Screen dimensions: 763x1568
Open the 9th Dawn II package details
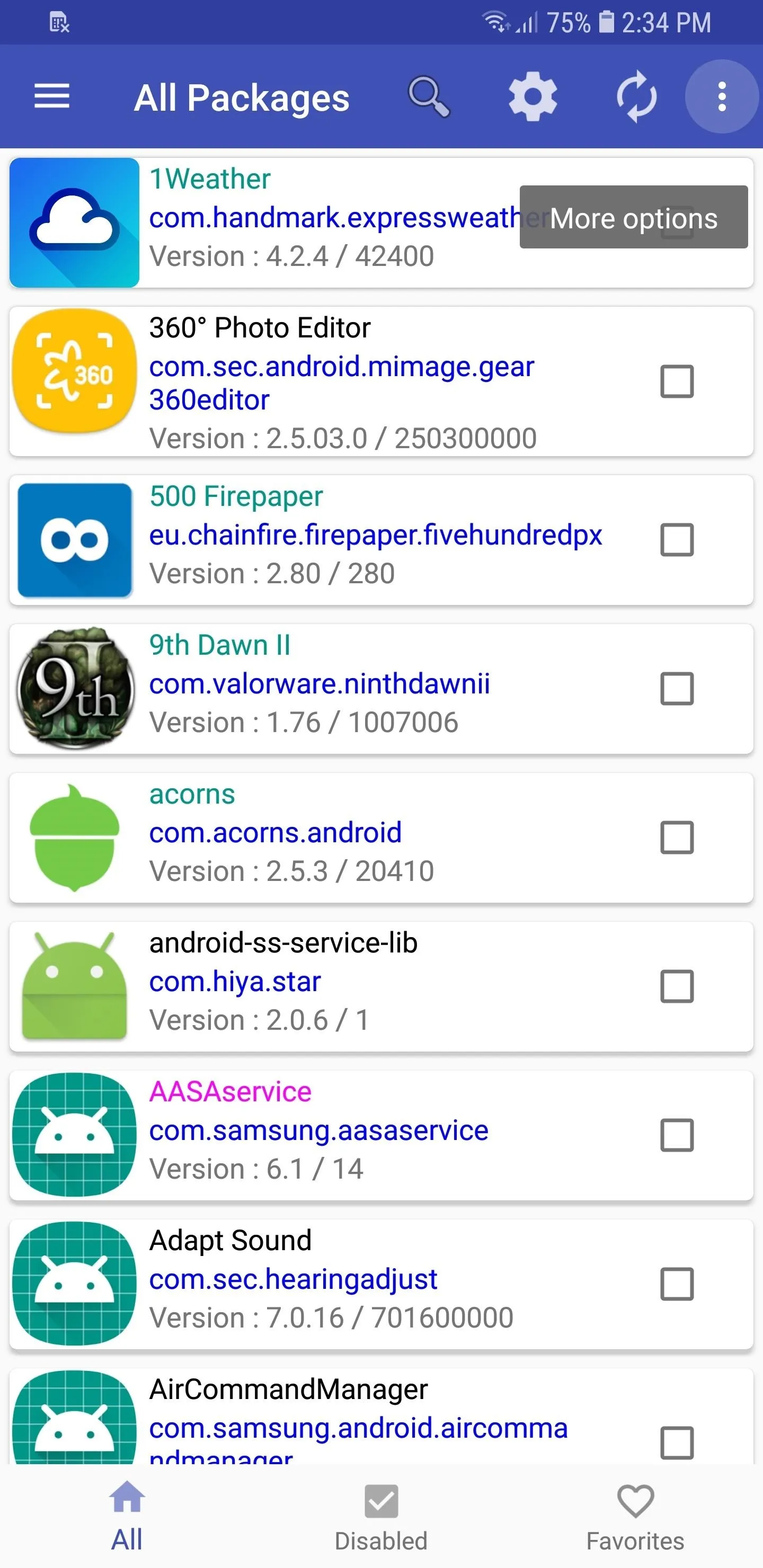(x=381, y=689)
